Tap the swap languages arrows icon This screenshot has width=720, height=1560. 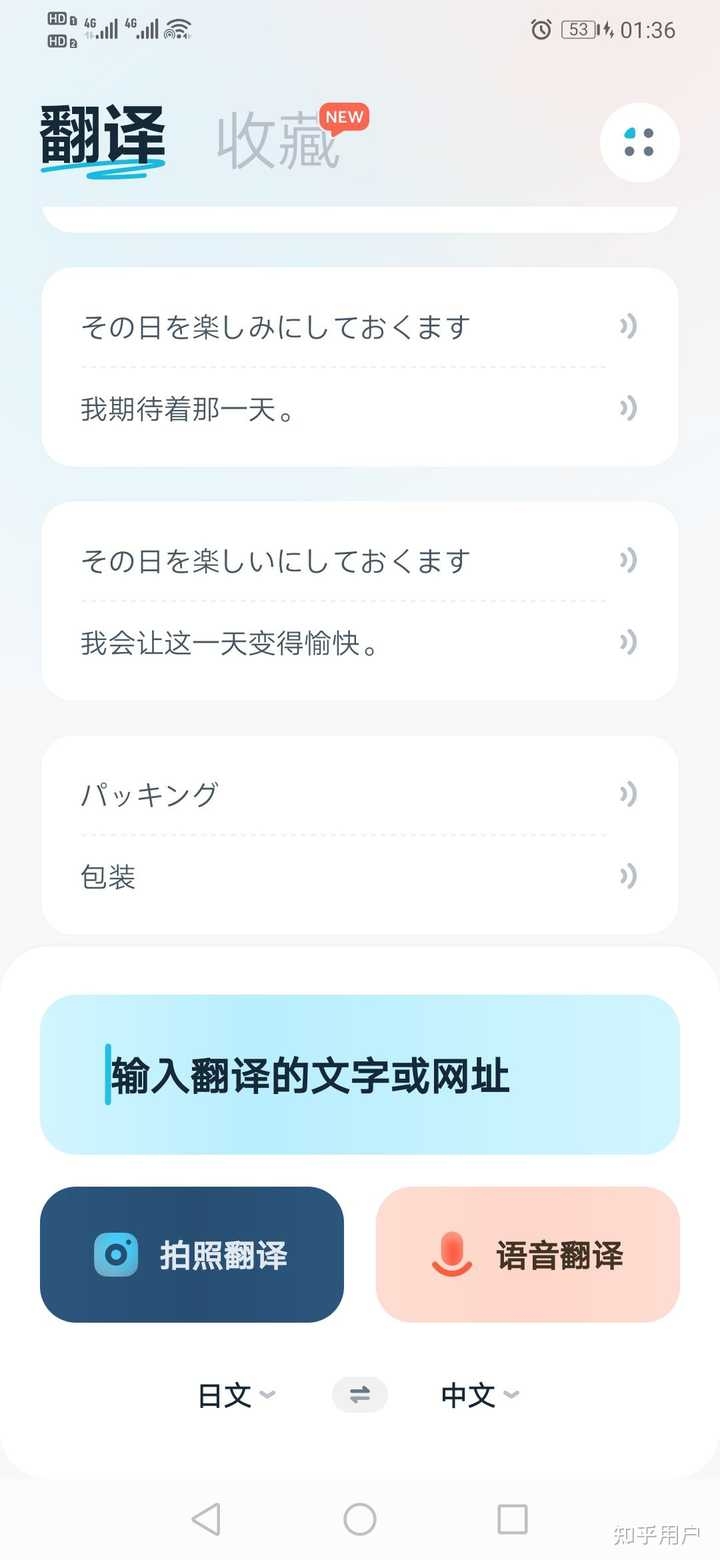[359, 1394]
